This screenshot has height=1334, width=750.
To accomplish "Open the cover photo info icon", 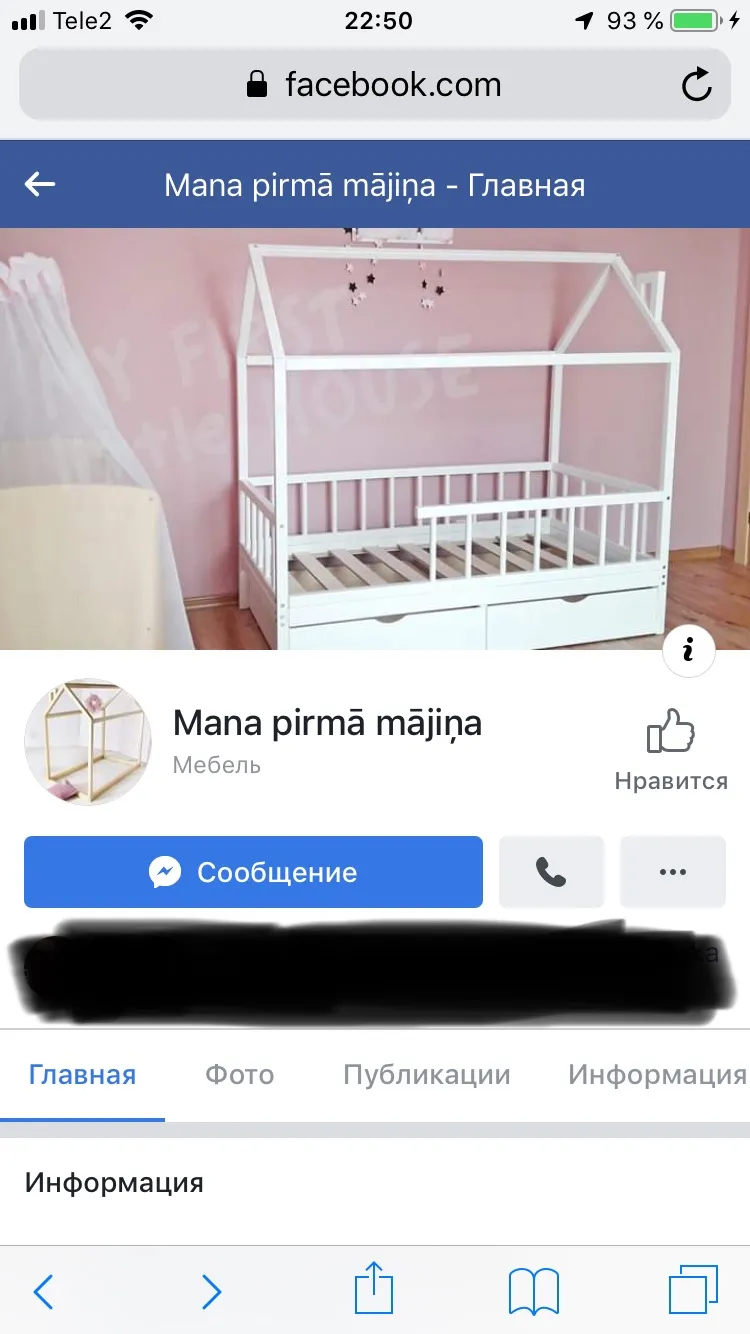I will coord(688,651).
